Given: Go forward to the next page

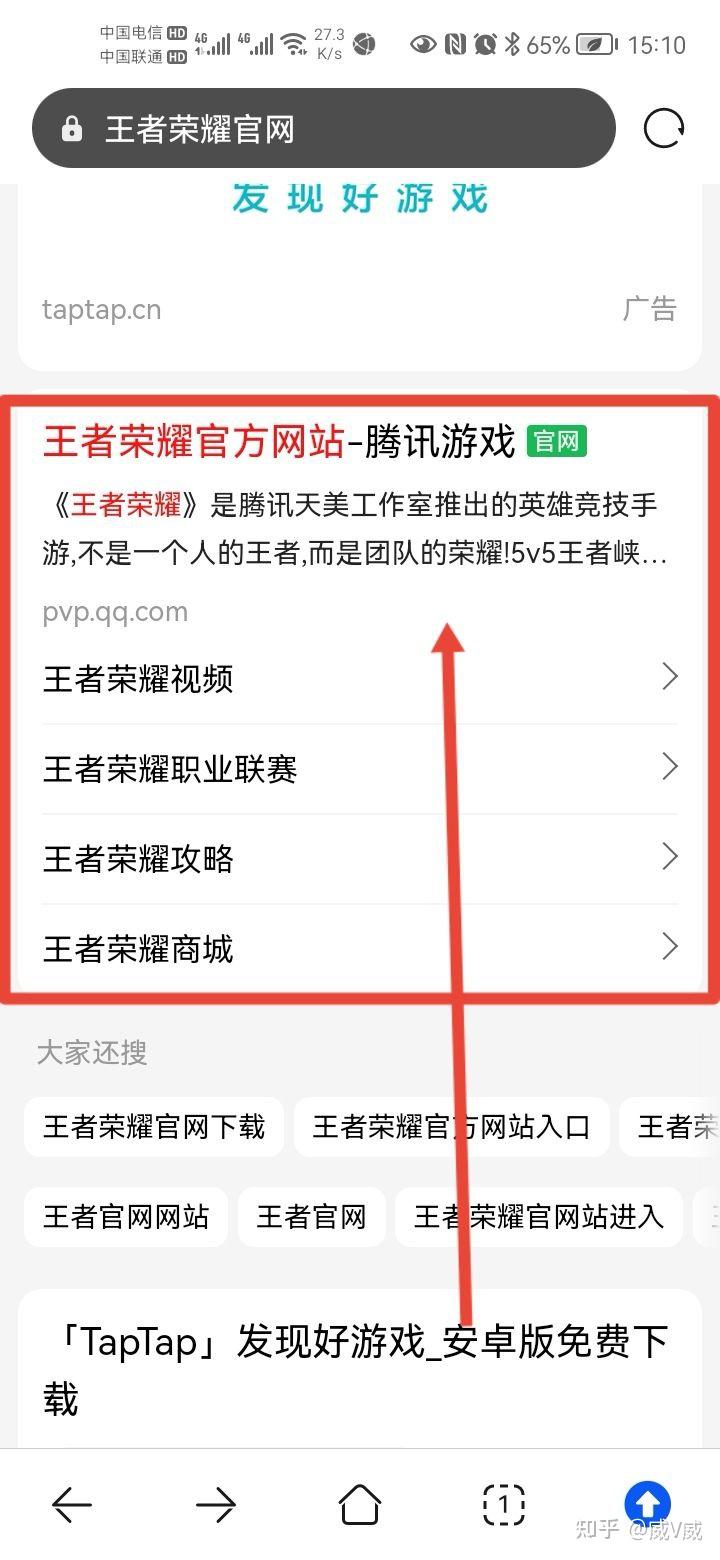Looking at the screenshot, I should [216, 1504].
